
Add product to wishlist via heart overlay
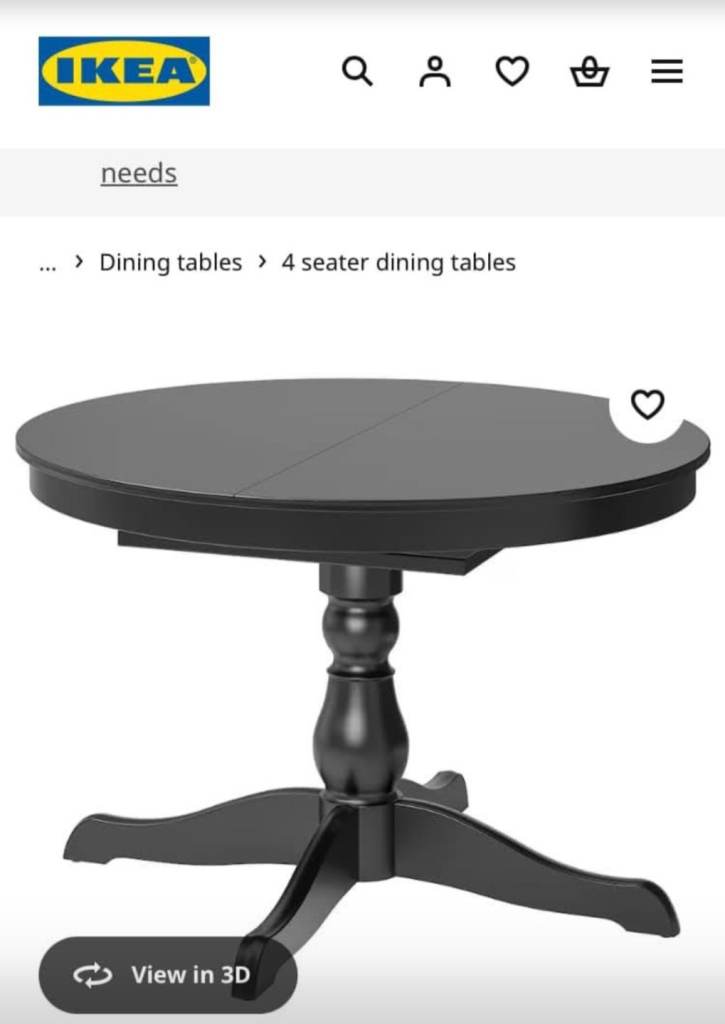tap(647, 404)
